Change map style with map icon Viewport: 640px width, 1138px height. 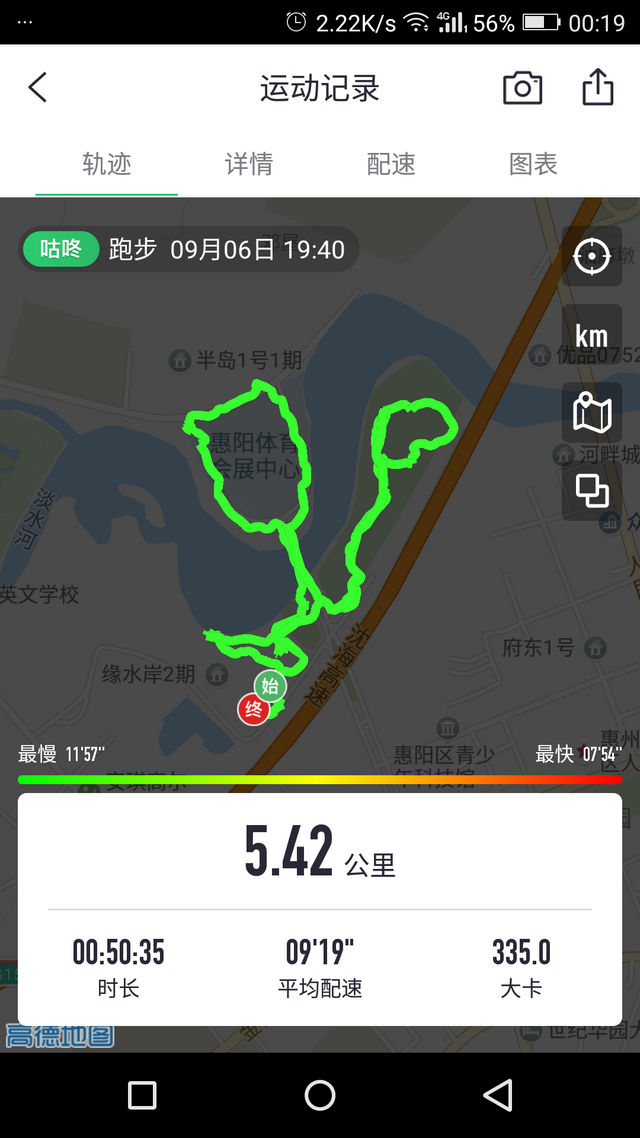click(x=591, y=412)
